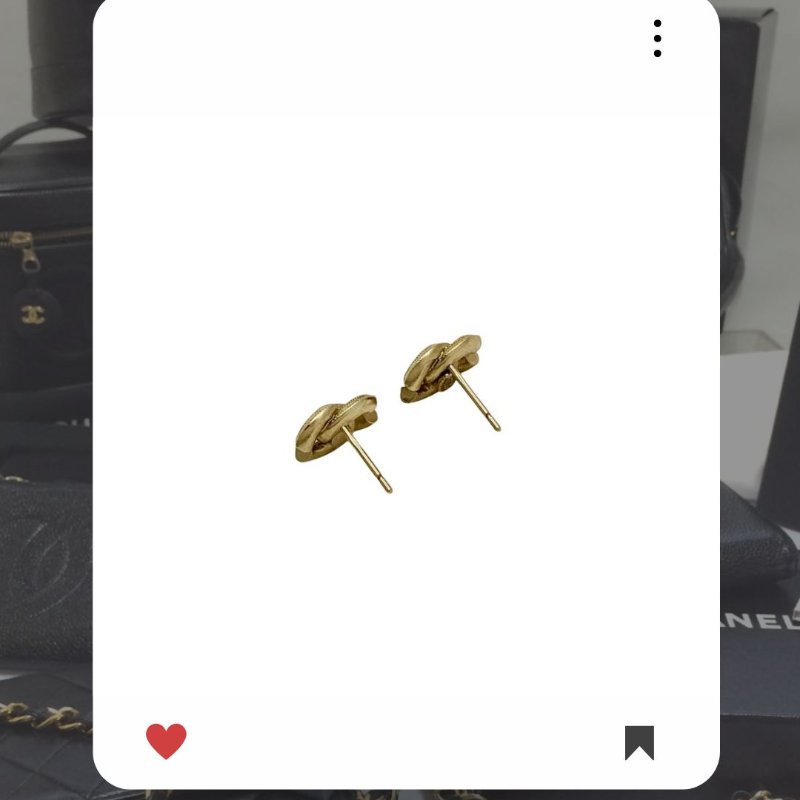Open the gold earrings product image
This screenshot has height=800, width=800.
pos(397,412)
